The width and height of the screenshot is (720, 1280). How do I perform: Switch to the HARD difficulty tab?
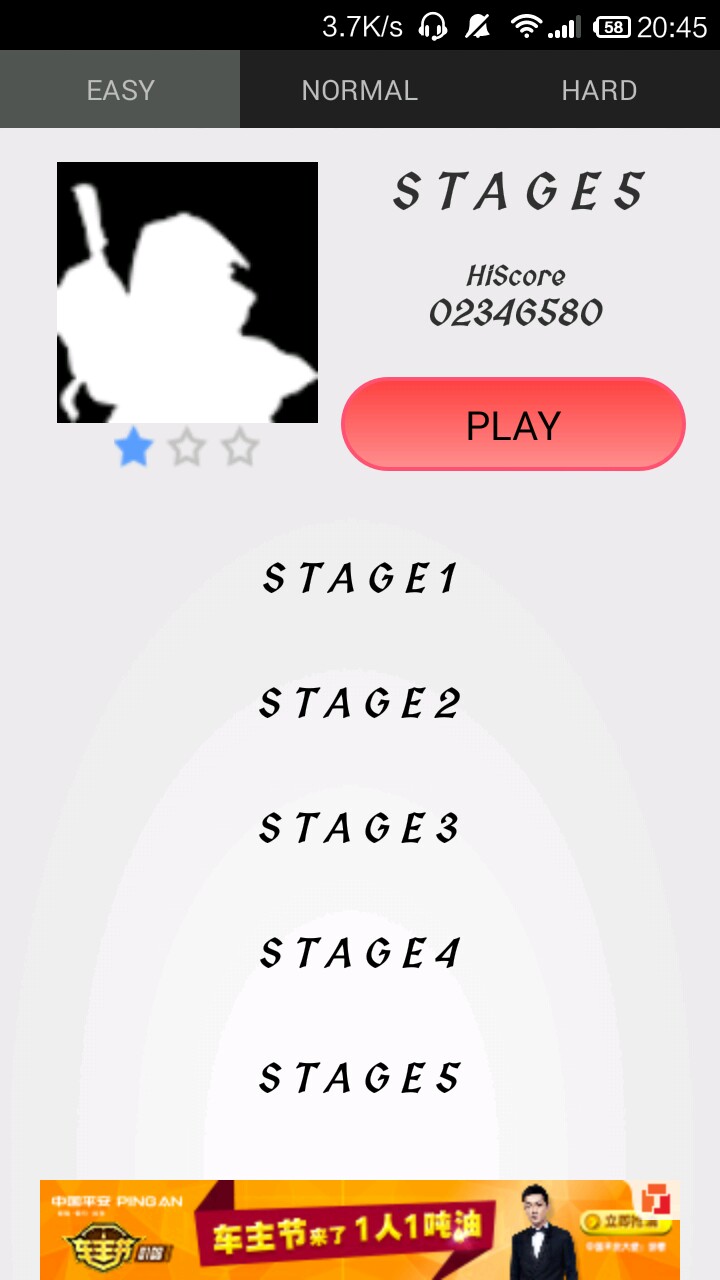[x=599, y=90]
